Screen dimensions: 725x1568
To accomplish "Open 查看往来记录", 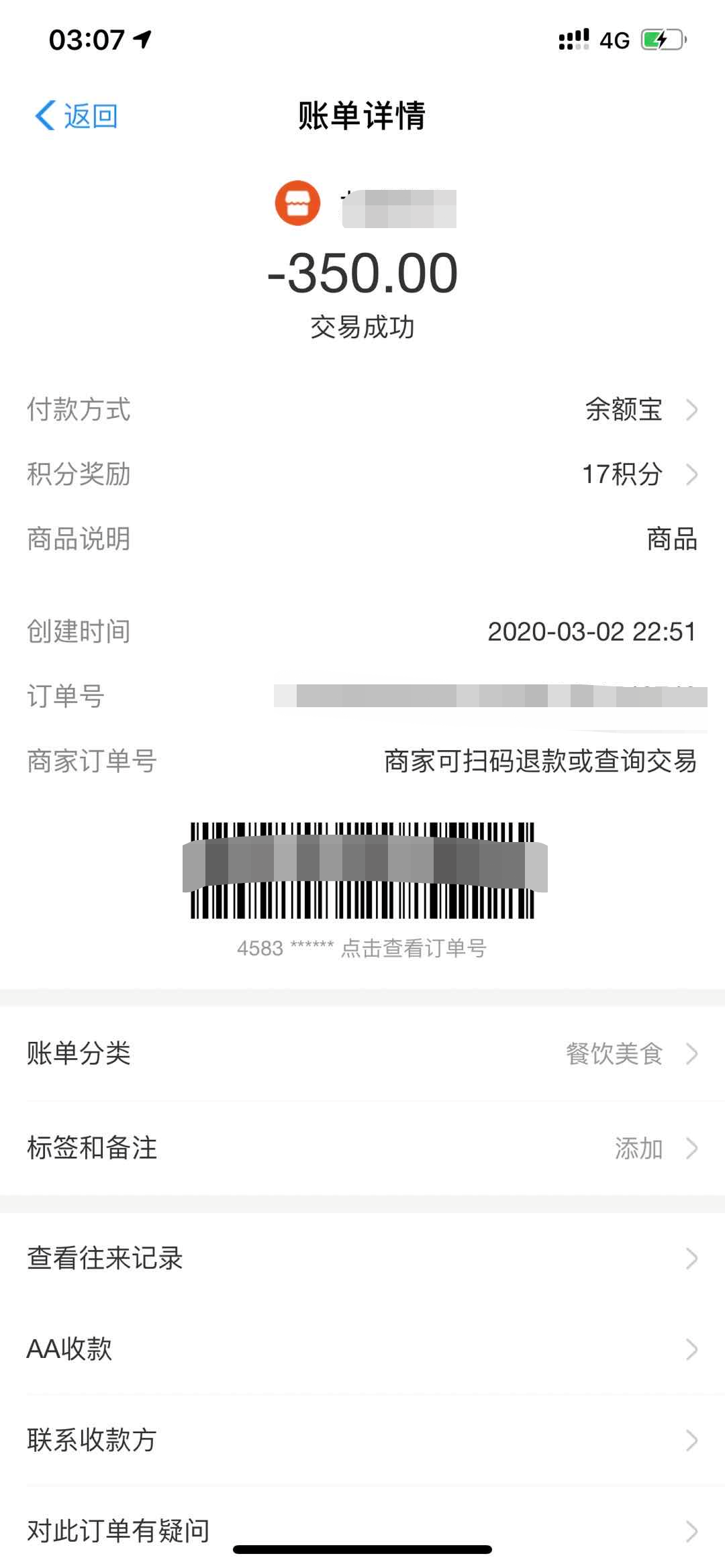I will coord(362,1258).
